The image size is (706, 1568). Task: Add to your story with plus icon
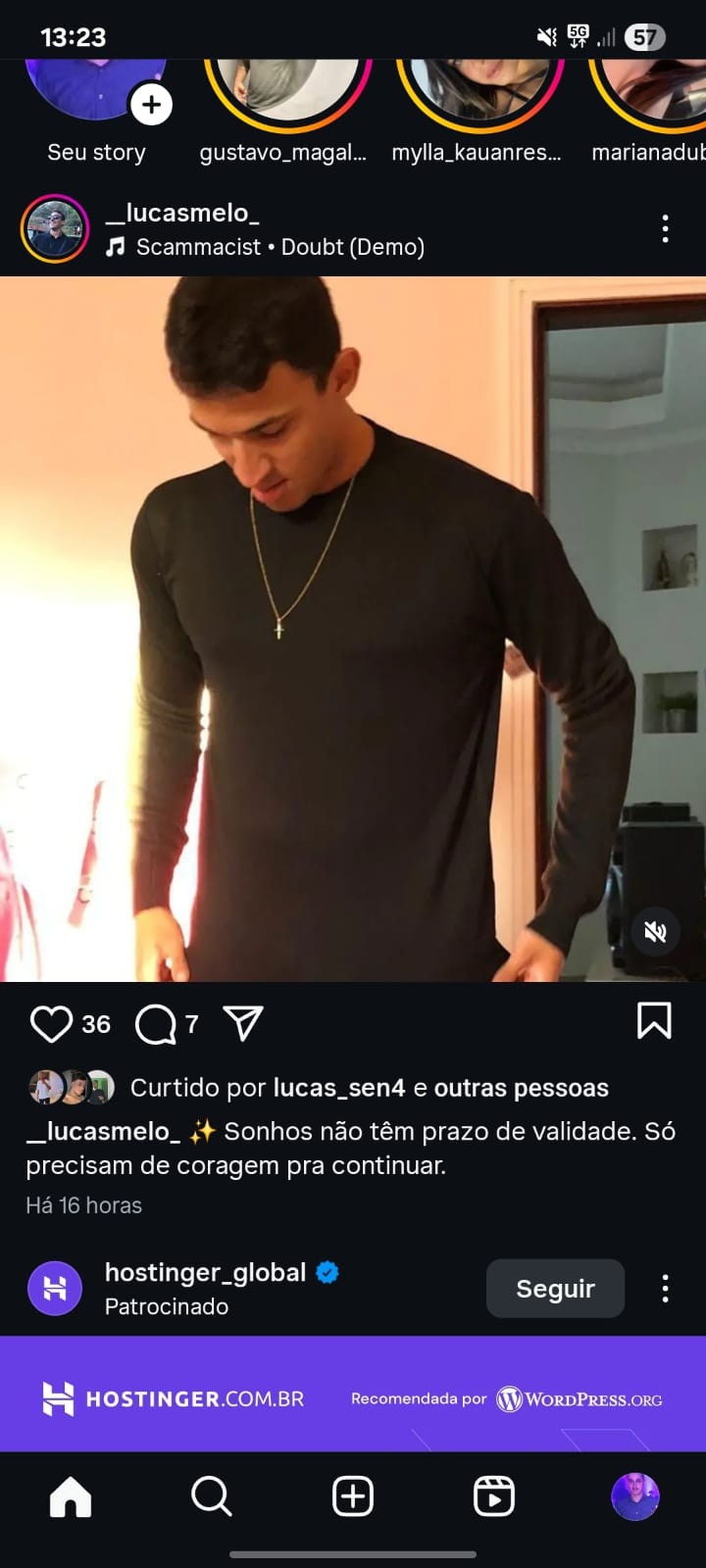pyautogui.click(x=151, y=105)
